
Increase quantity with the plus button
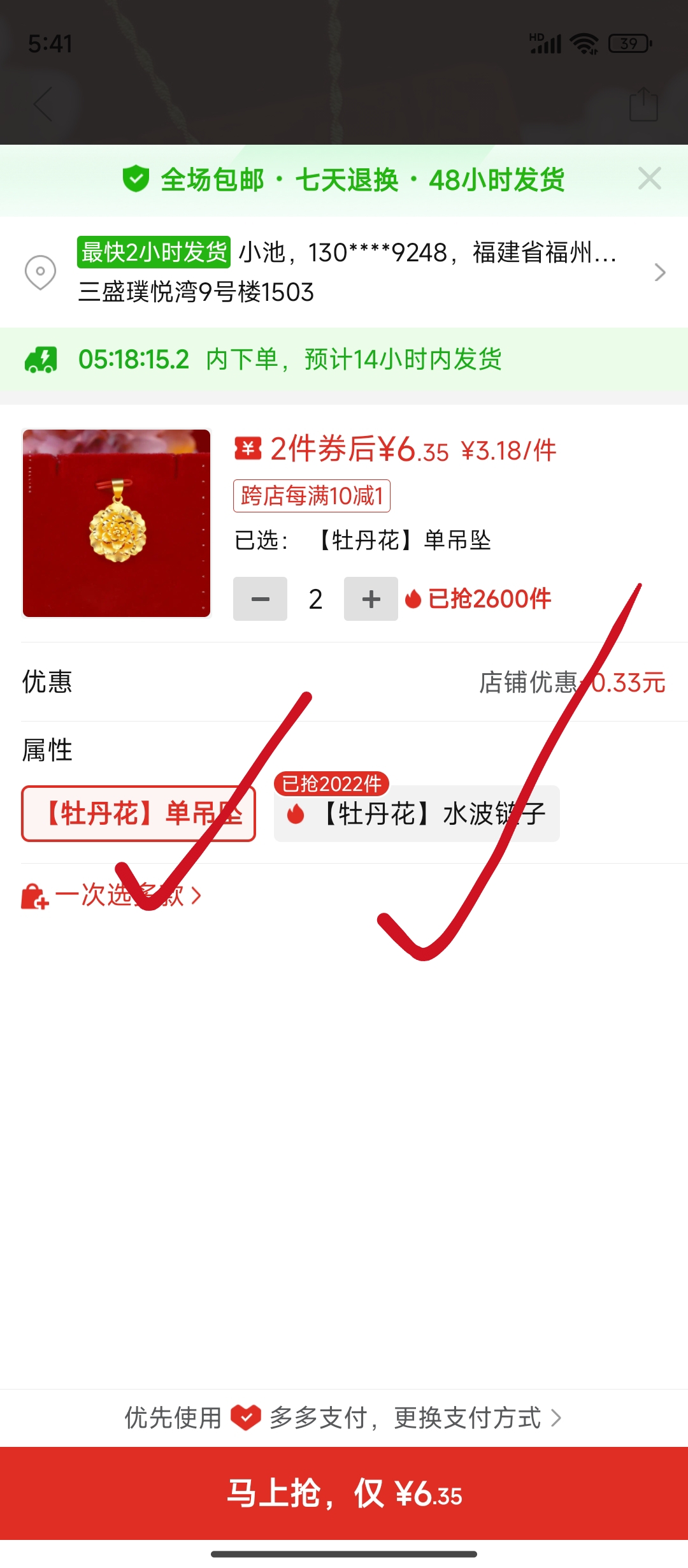click(x=371, y=599)
